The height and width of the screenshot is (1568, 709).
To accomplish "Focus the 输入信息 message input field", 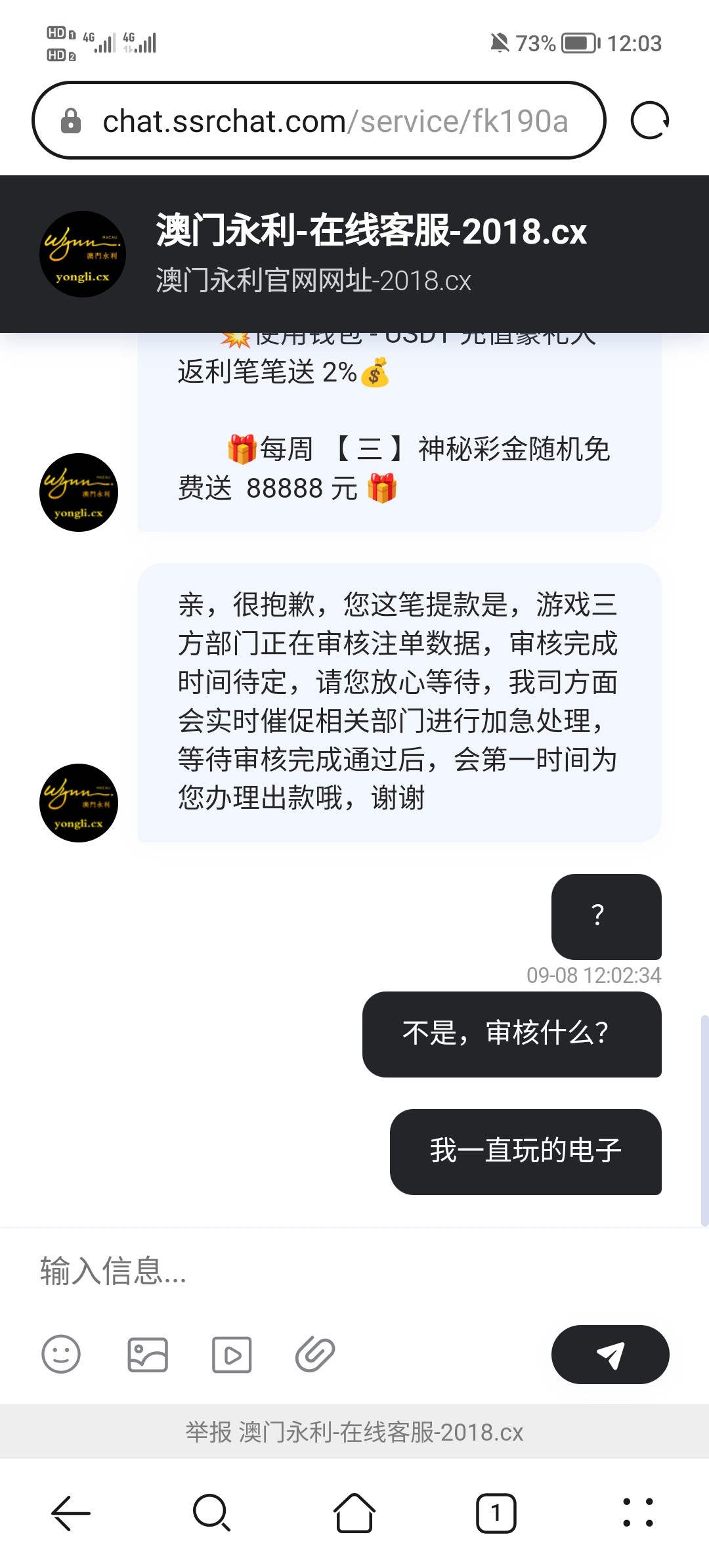I will (354, 1271).
